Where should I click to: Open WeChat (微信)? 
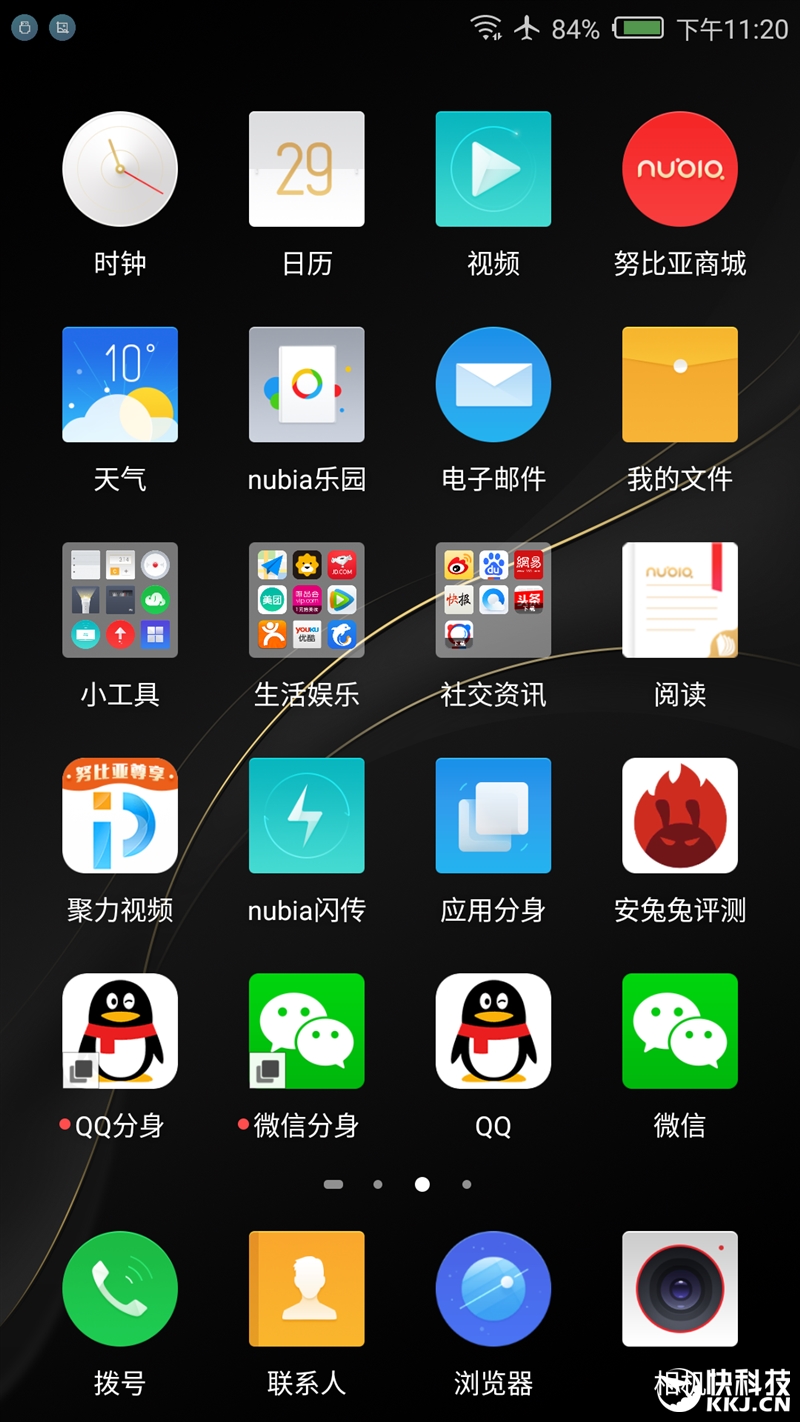point(679,1031)
